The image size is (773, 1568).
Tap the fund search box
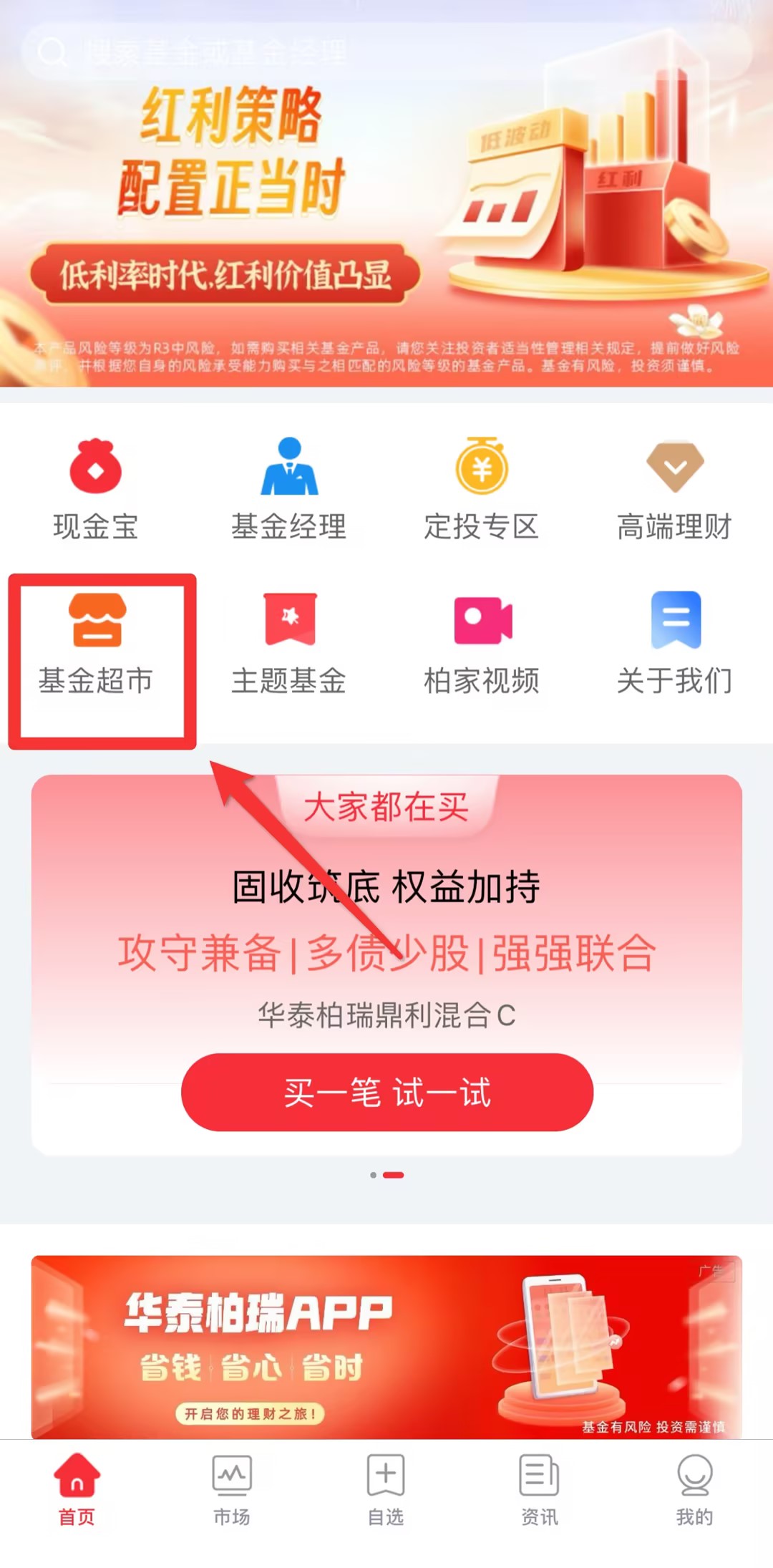386,52
